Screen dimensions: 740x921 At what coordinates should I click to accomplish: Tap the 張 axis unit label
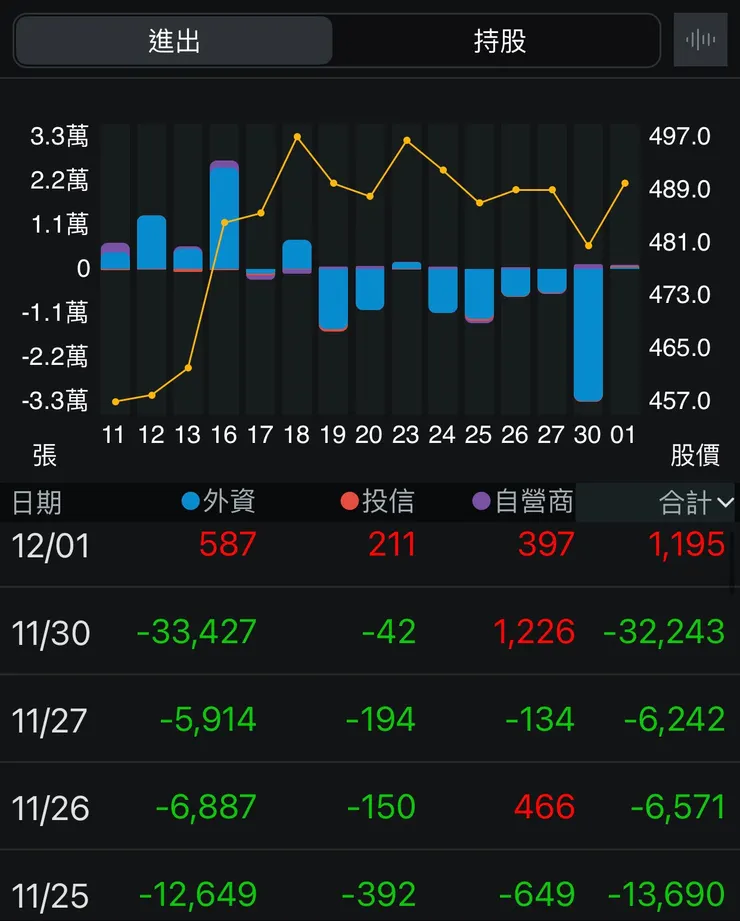coord(42,454)
